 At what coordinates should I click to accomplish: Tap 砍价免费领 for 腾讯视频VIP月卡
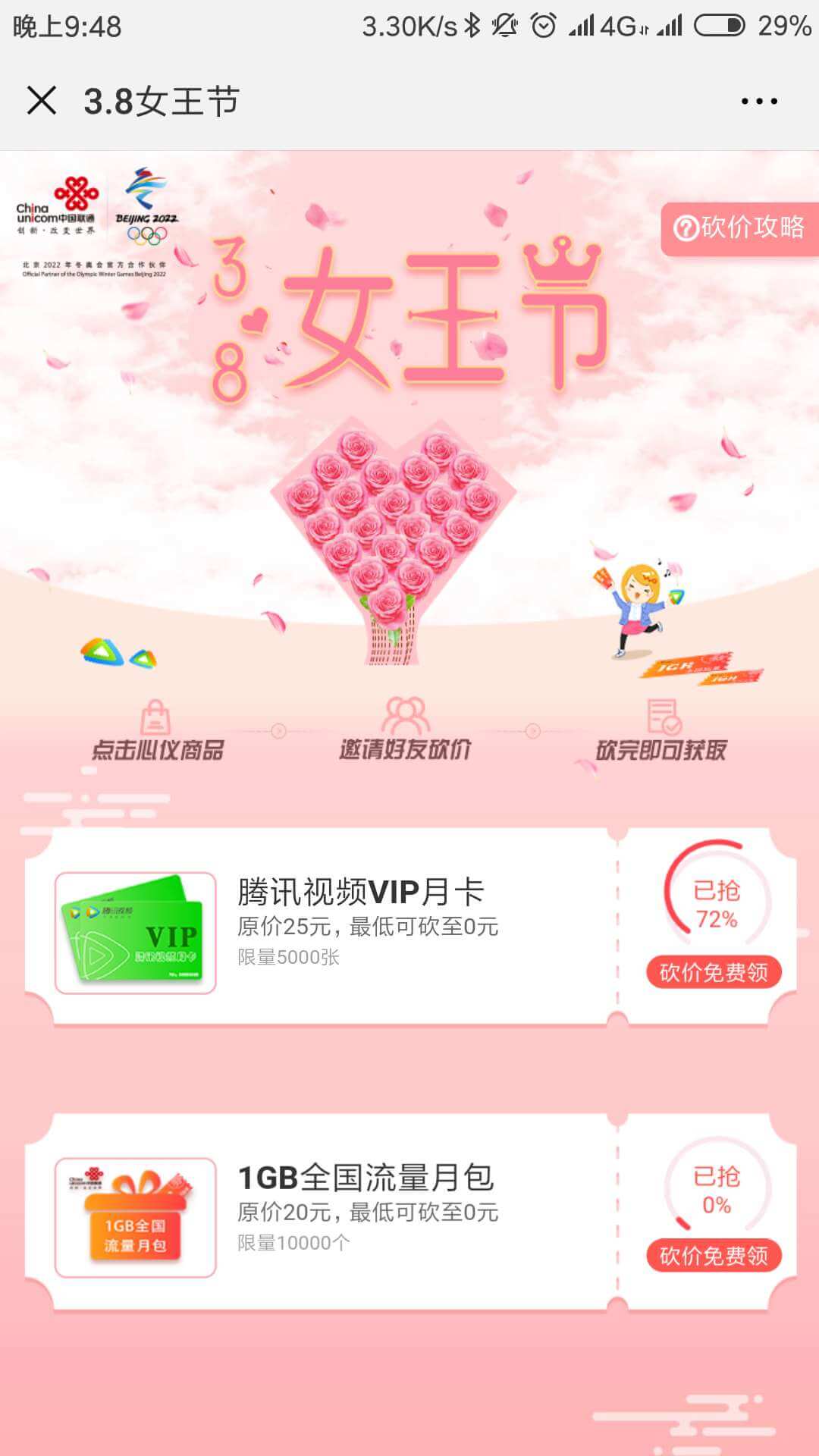(x=713, y=972)
